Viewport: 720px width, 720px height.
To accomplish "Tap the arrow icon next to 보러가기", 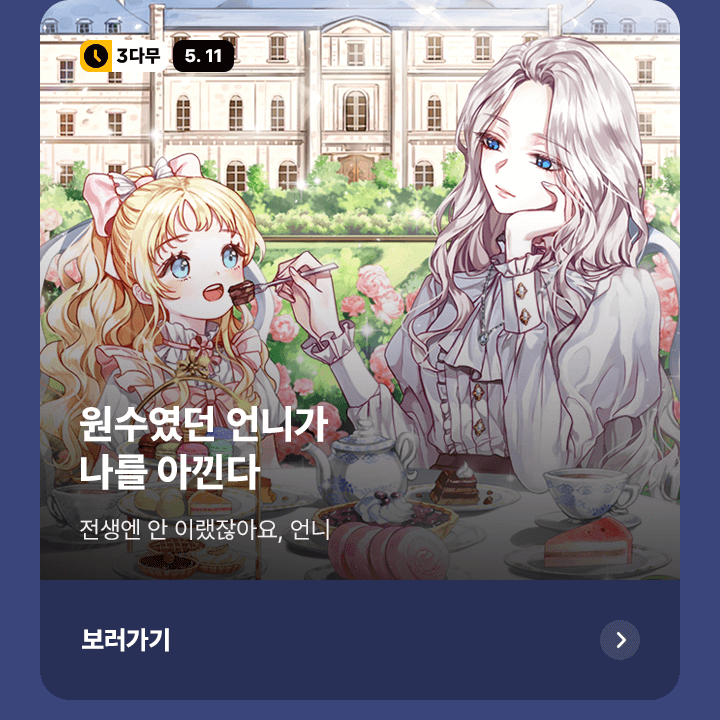I will (x=620, y=640).
